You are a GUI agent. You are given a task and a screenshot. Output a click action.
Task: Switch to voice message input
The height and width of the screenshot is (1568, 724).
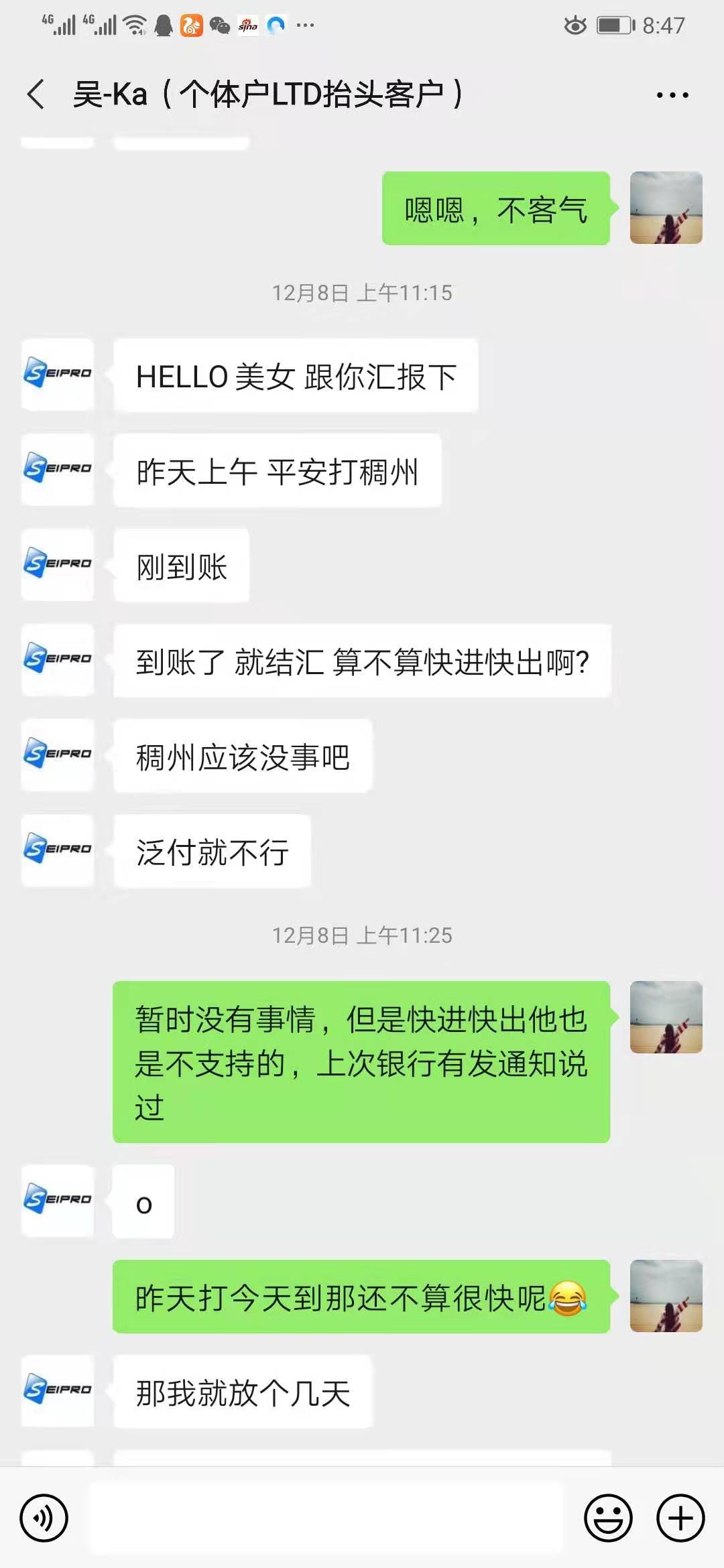coord(44,1518)
